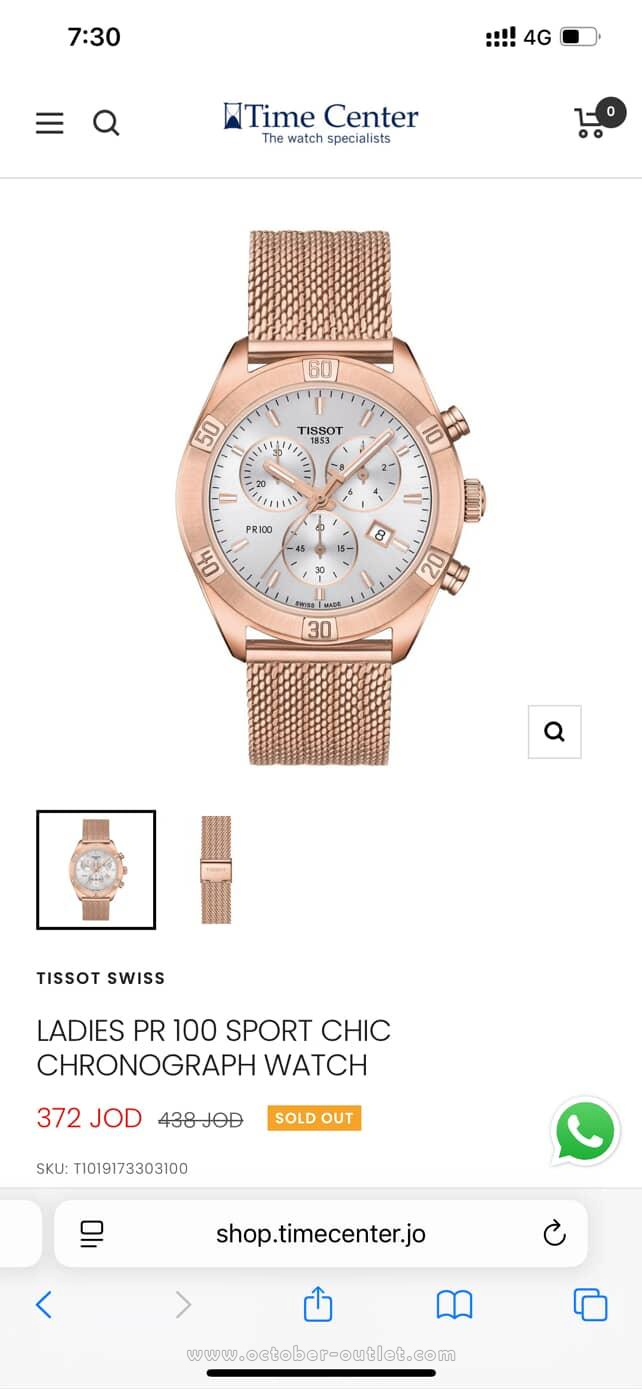
Task: Open the site search
Action: [106, 123]
